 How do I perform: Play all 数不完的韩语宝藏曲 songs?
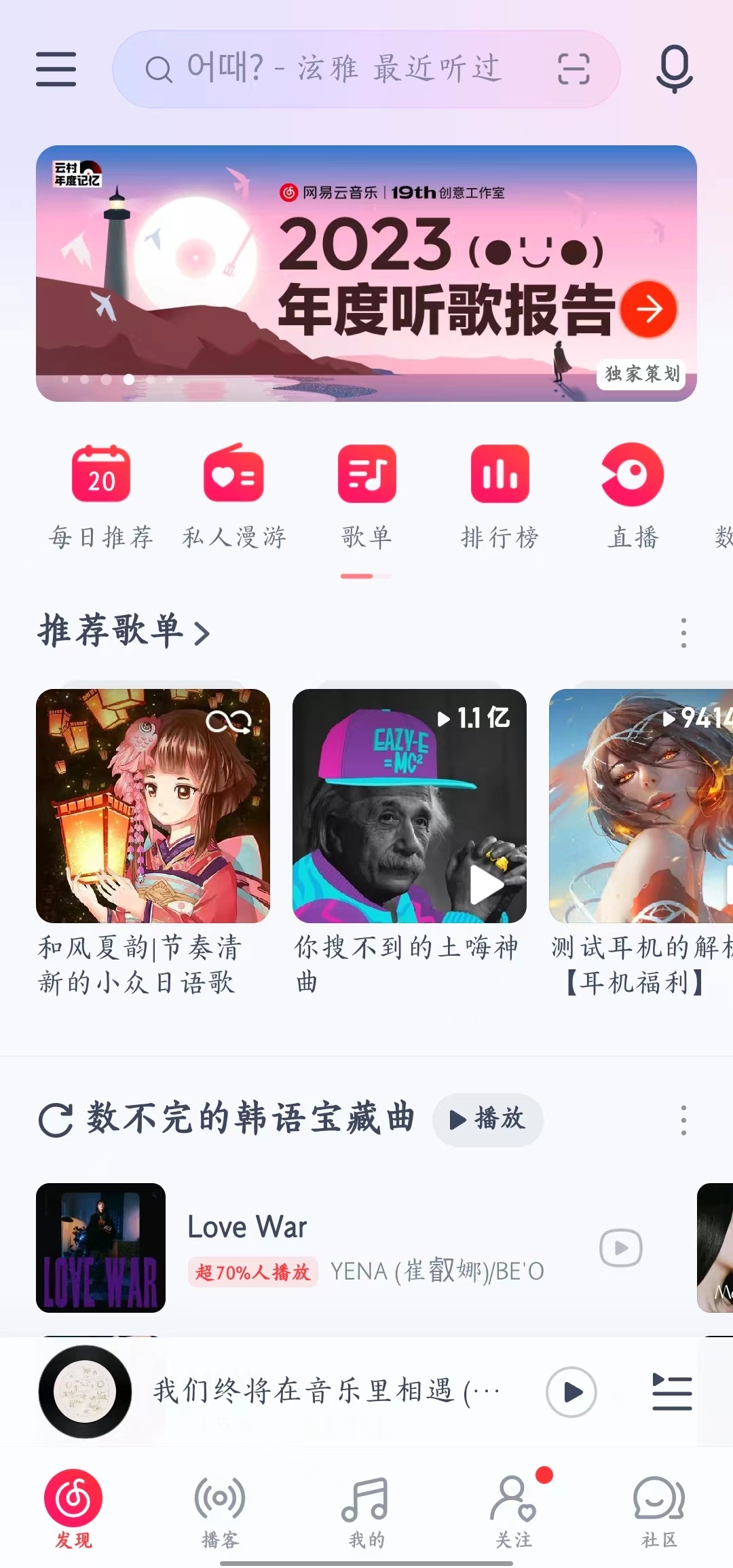coord(487,1119)
